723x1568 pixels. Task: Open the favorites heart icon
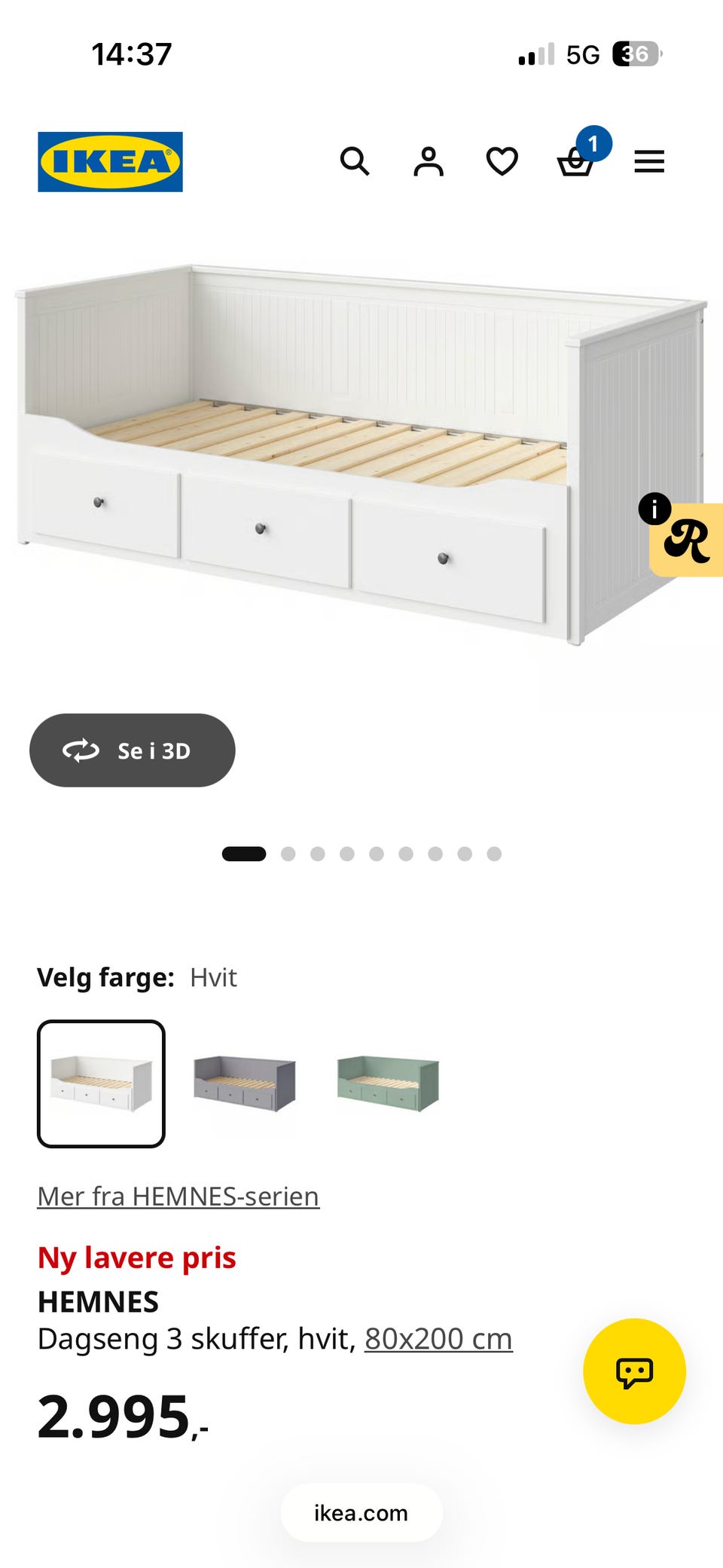[x=502, y=161]
